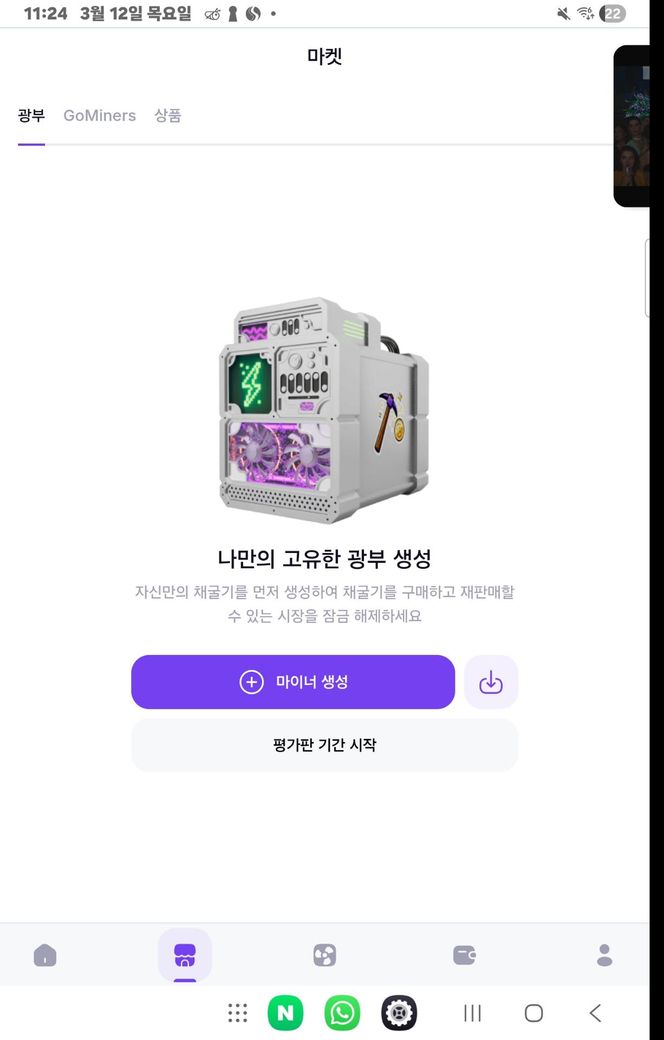Tap the 마이너 생성 button
The width and height of the screenshot is (664, 1040).
tap(293, 682)
